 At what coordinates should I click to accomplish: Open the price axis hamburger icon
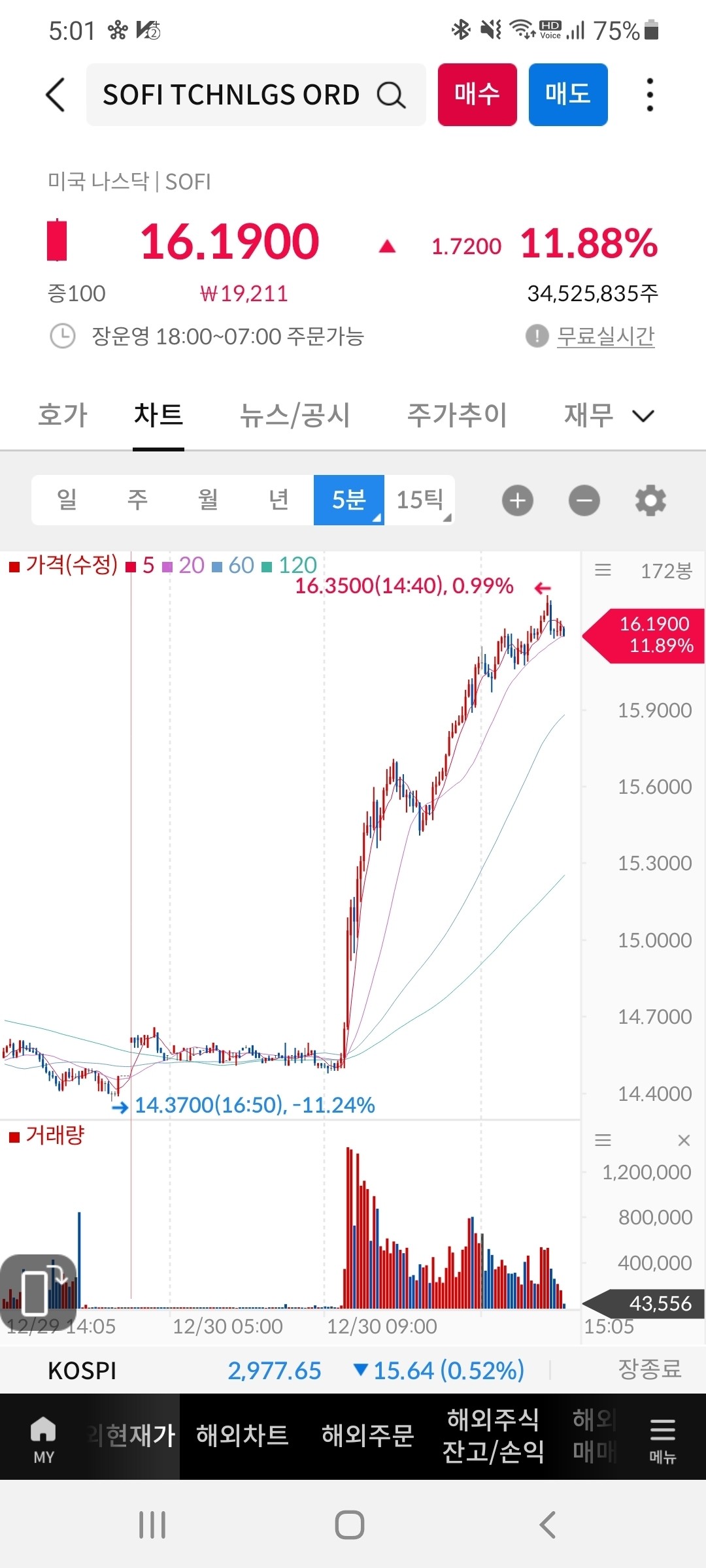click(x=603, y=570)
